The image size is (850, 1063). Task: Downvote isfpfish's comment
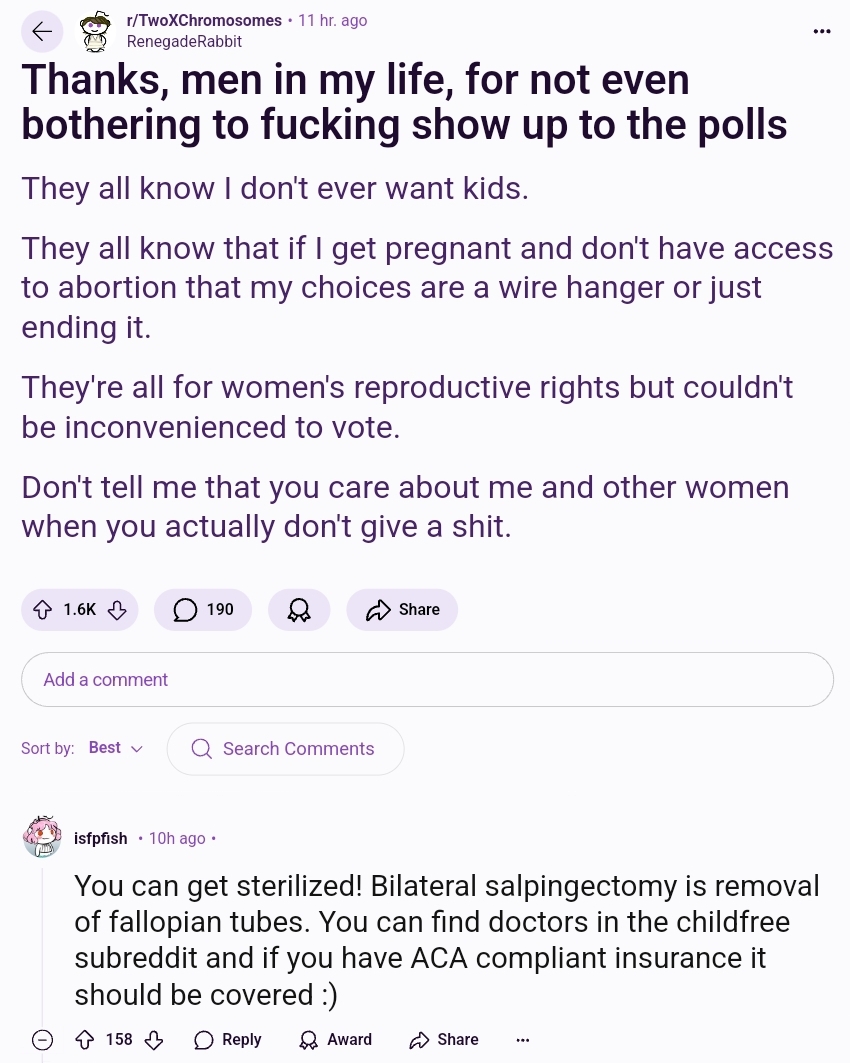[x=153, y=1040]
